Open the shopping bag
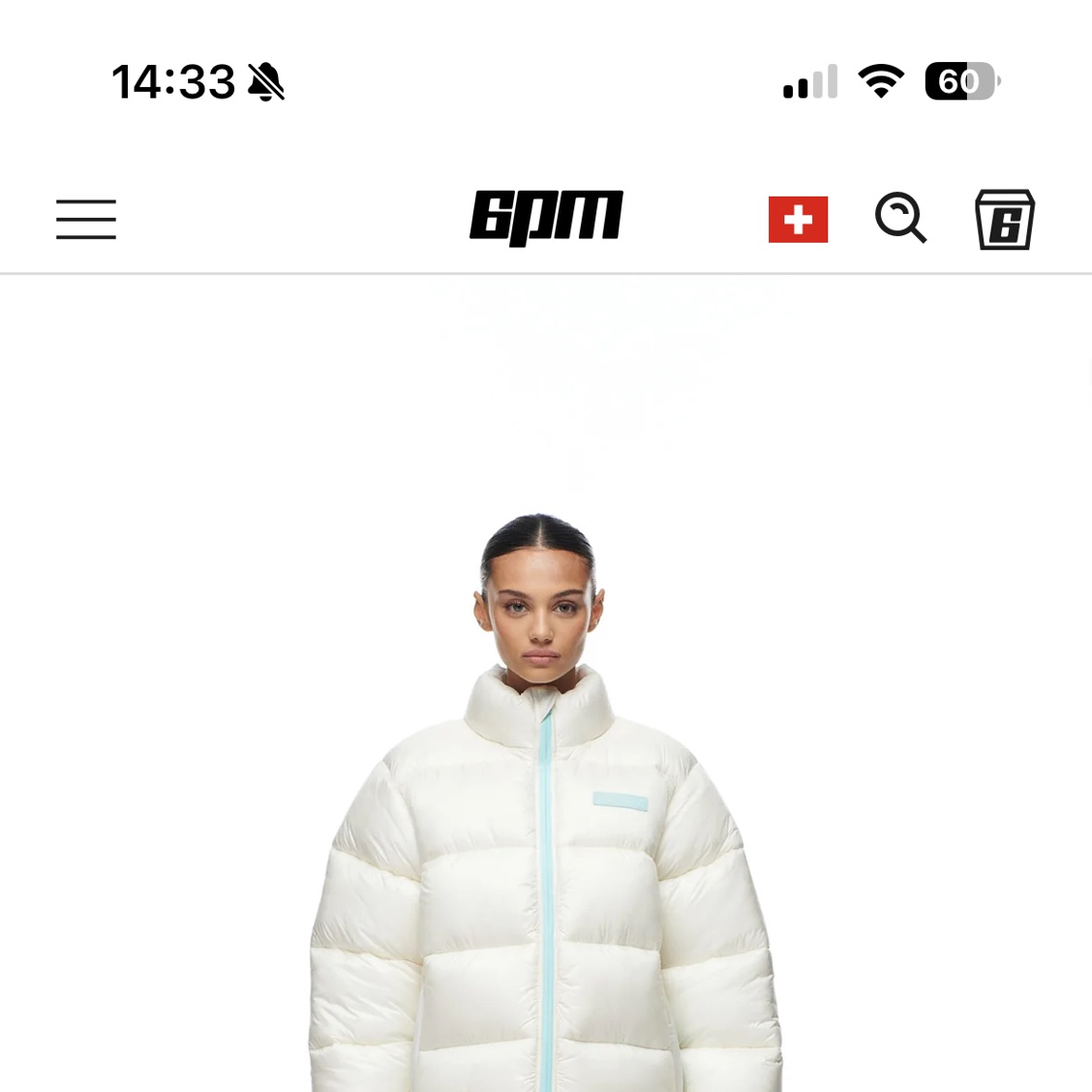The height and width of the screenshot is (1092, 1092). pyautogui.click(x=1004, y=220)
